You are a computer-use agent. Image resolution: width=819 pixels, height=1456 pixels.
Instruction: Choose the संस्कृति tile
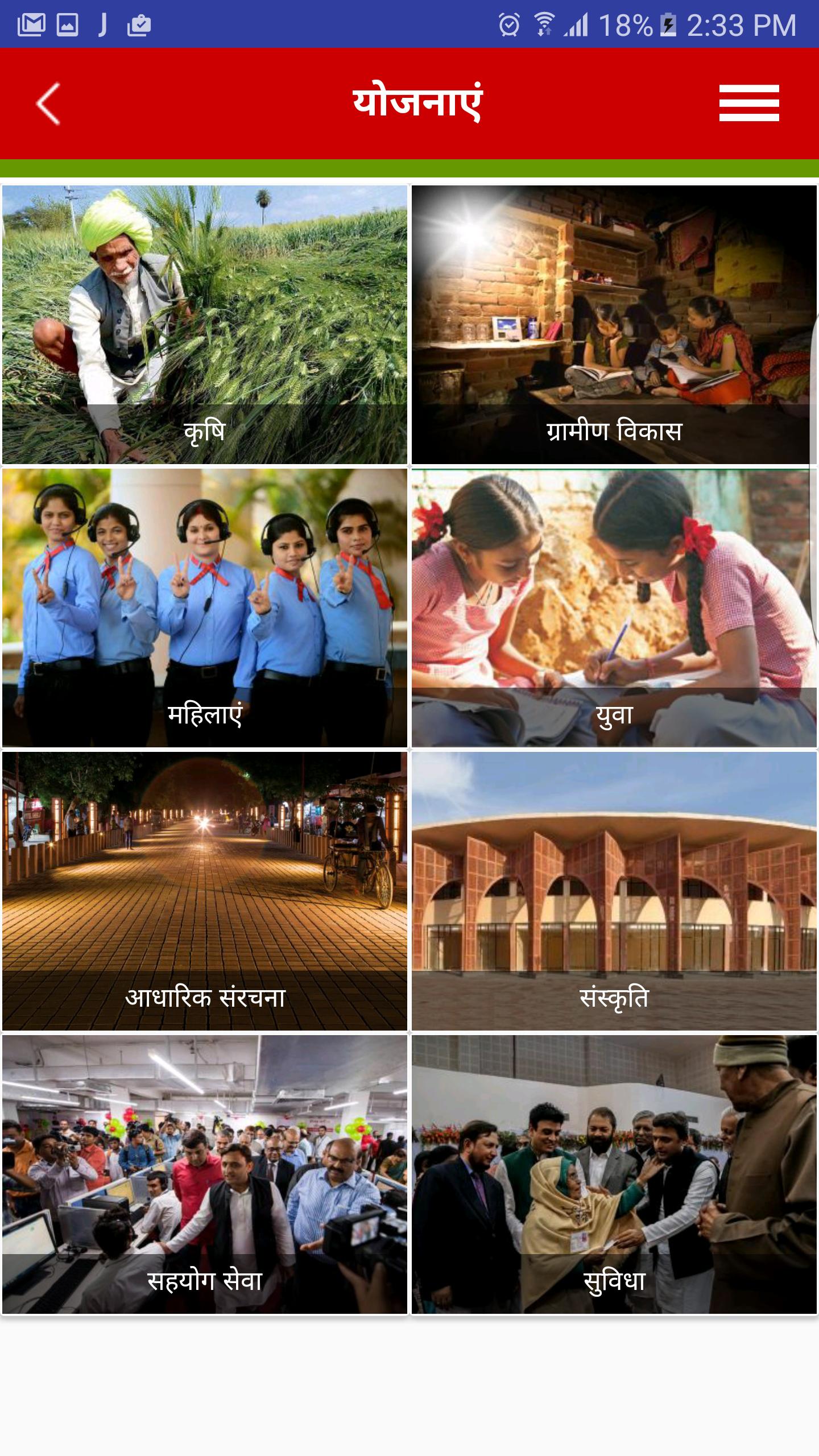click(614, 891)
